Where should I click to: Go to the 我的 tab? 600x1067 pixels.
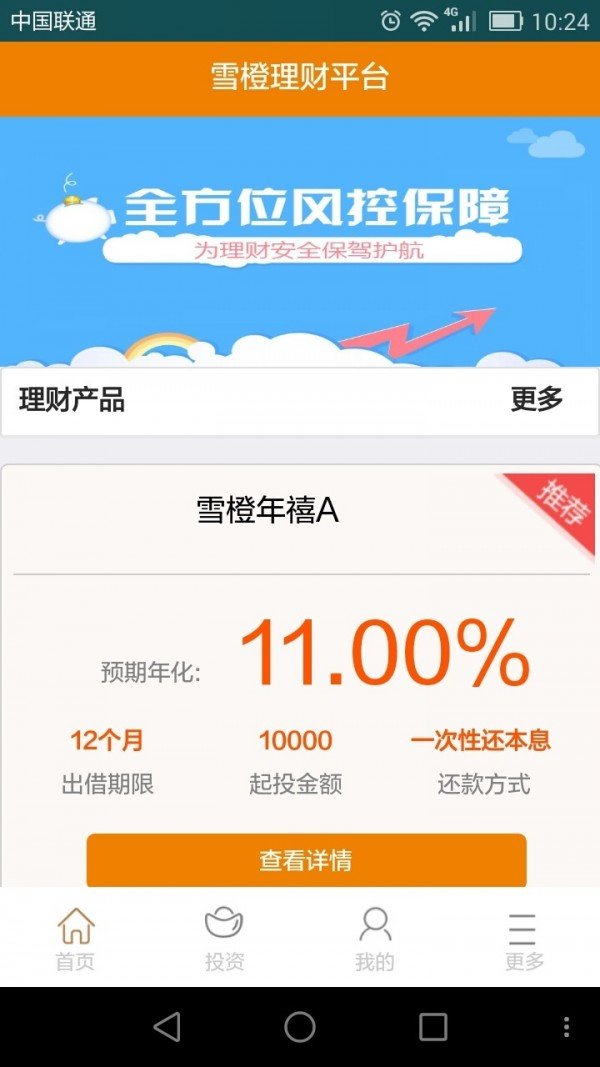[375, 939]
